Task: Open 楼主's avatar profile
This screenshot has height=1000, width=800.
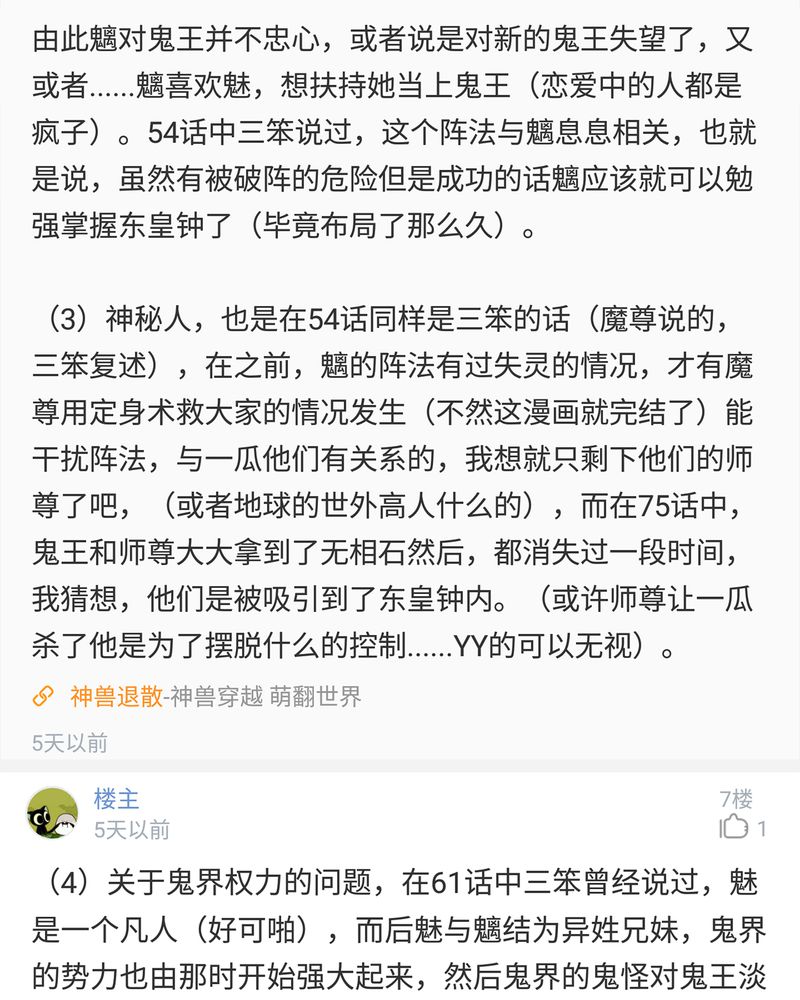Action: pyautogui.click(x=52, y=812)
